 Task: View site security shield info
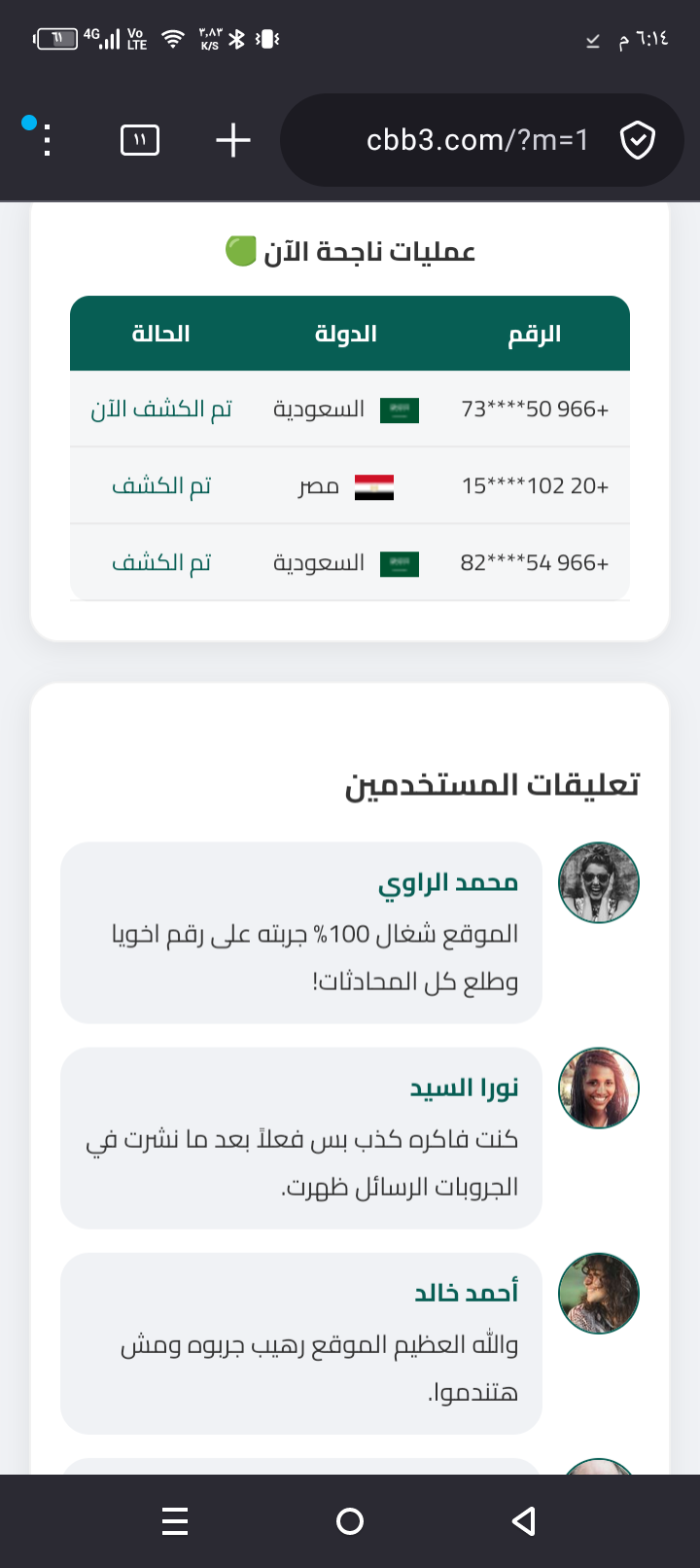pyautogui.click(x=638, y=140)
